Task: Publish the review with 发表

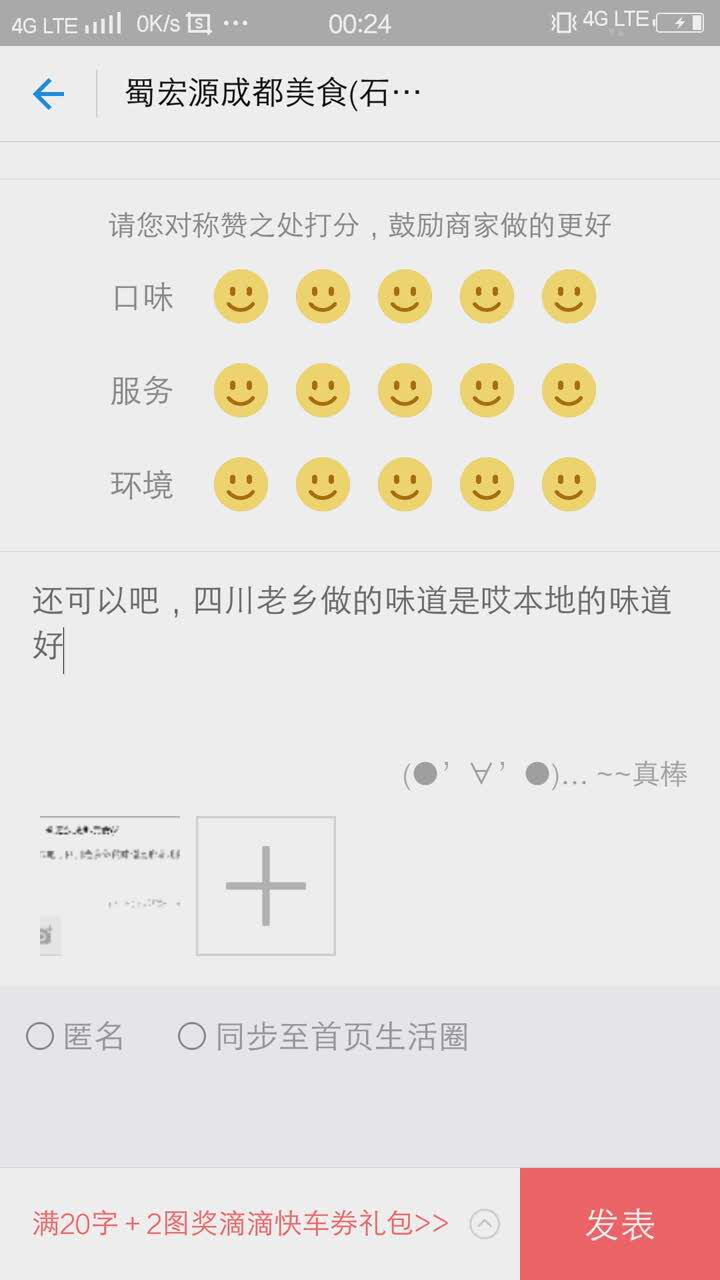Action: (620, 1224)
